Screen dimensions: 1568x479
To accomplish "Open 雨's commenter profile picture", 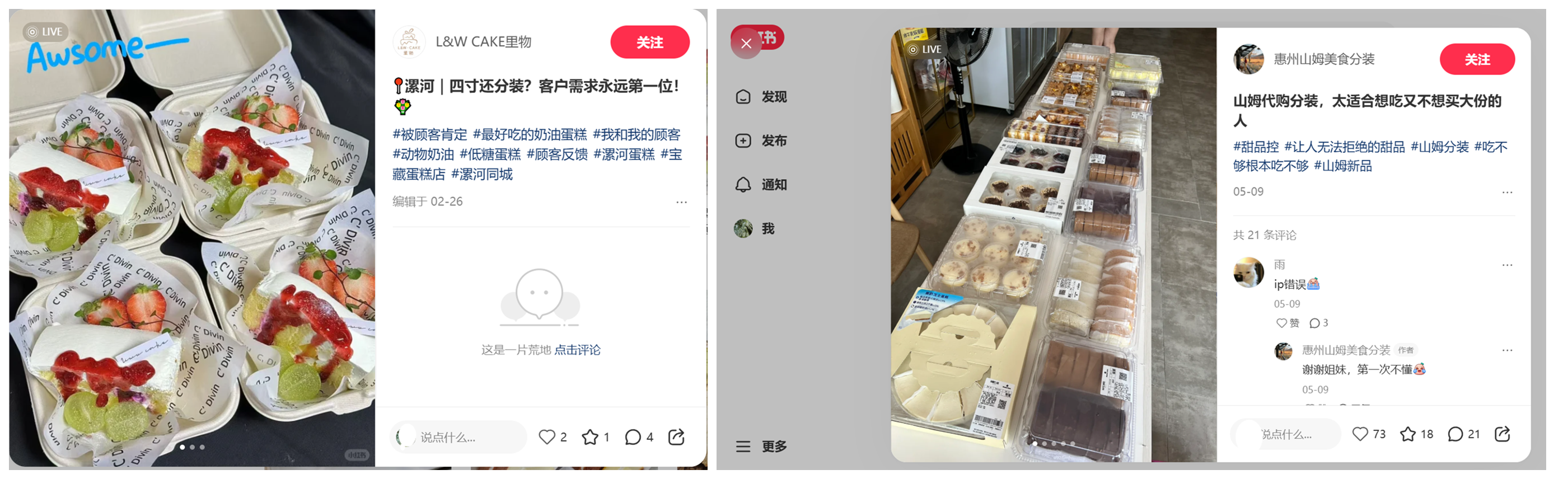I will tap(1248, 272).
